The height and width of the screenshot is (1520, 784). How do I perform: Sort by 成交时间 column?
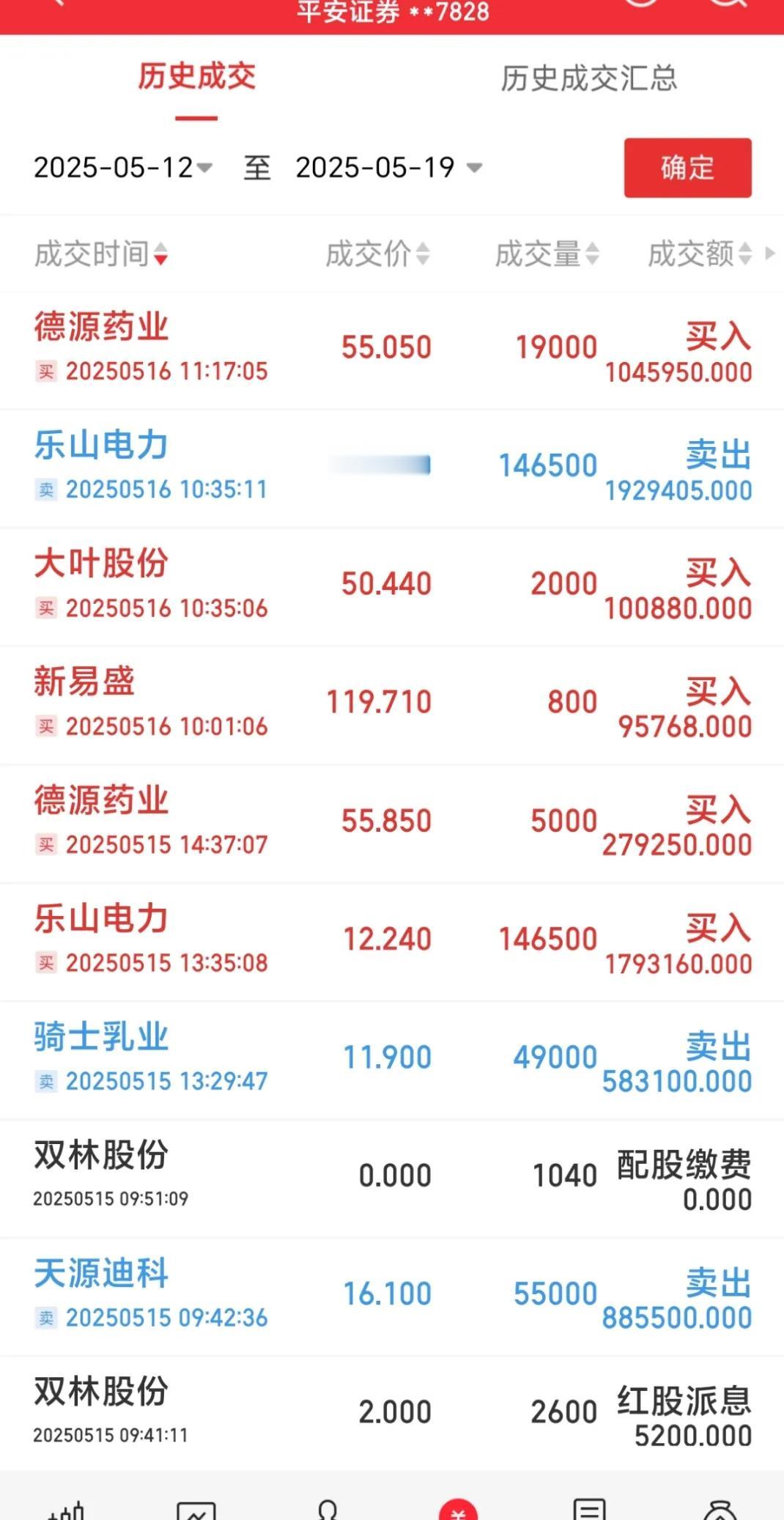click(x=101, y=254)
